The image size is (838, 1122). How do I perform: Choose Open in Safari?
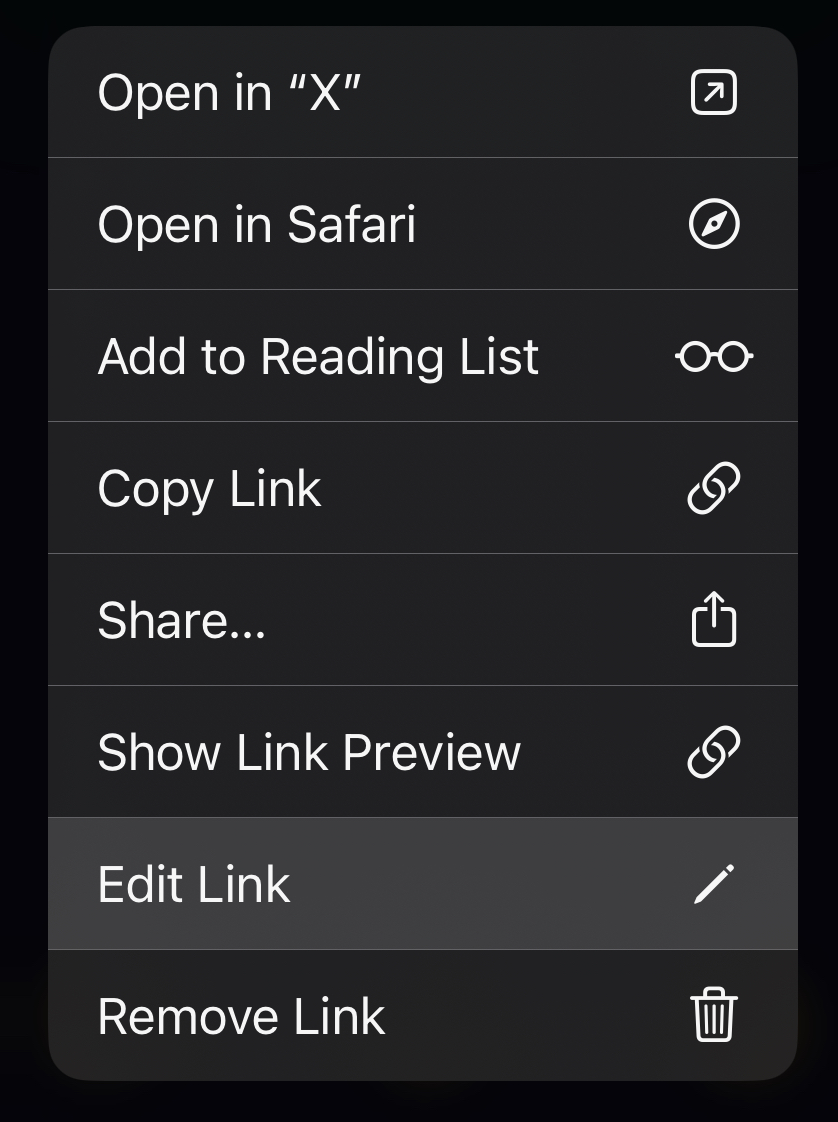(422, 224)
